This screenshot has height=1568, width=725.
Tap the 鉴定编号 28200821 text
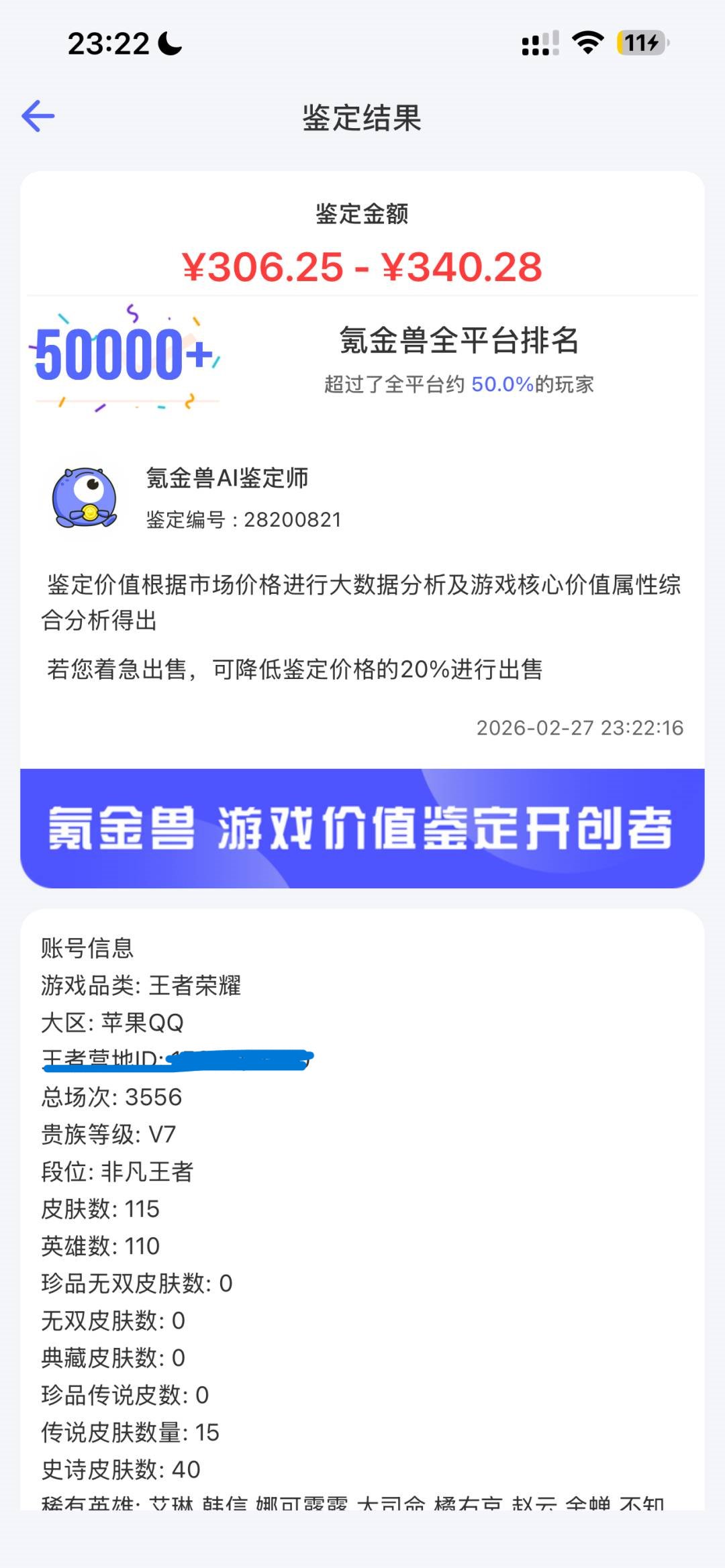click(x=244, y=520)
